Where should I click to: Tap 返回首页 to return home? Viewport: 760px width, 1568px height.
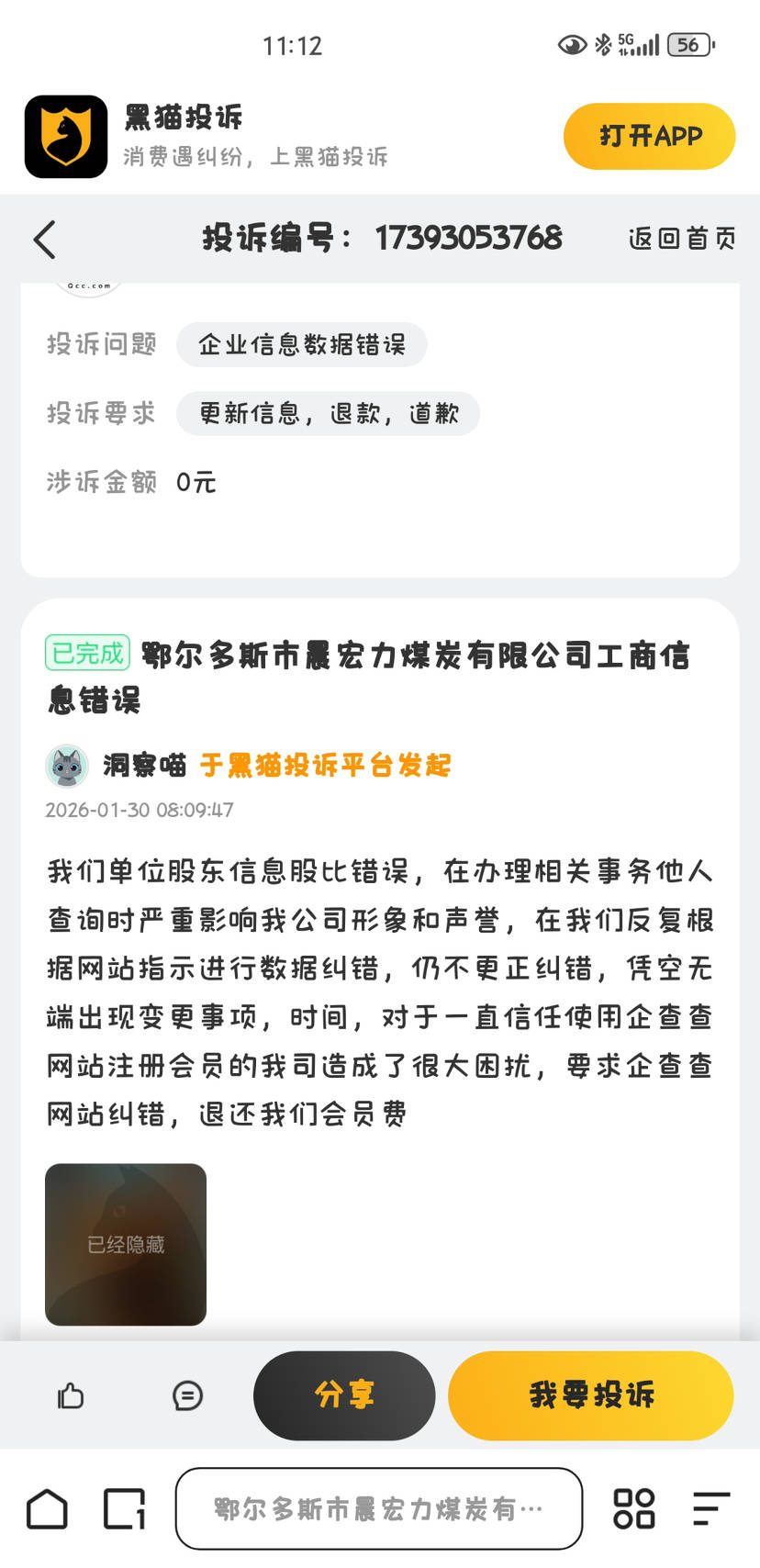pyautogui.click(x=682, y=239)
